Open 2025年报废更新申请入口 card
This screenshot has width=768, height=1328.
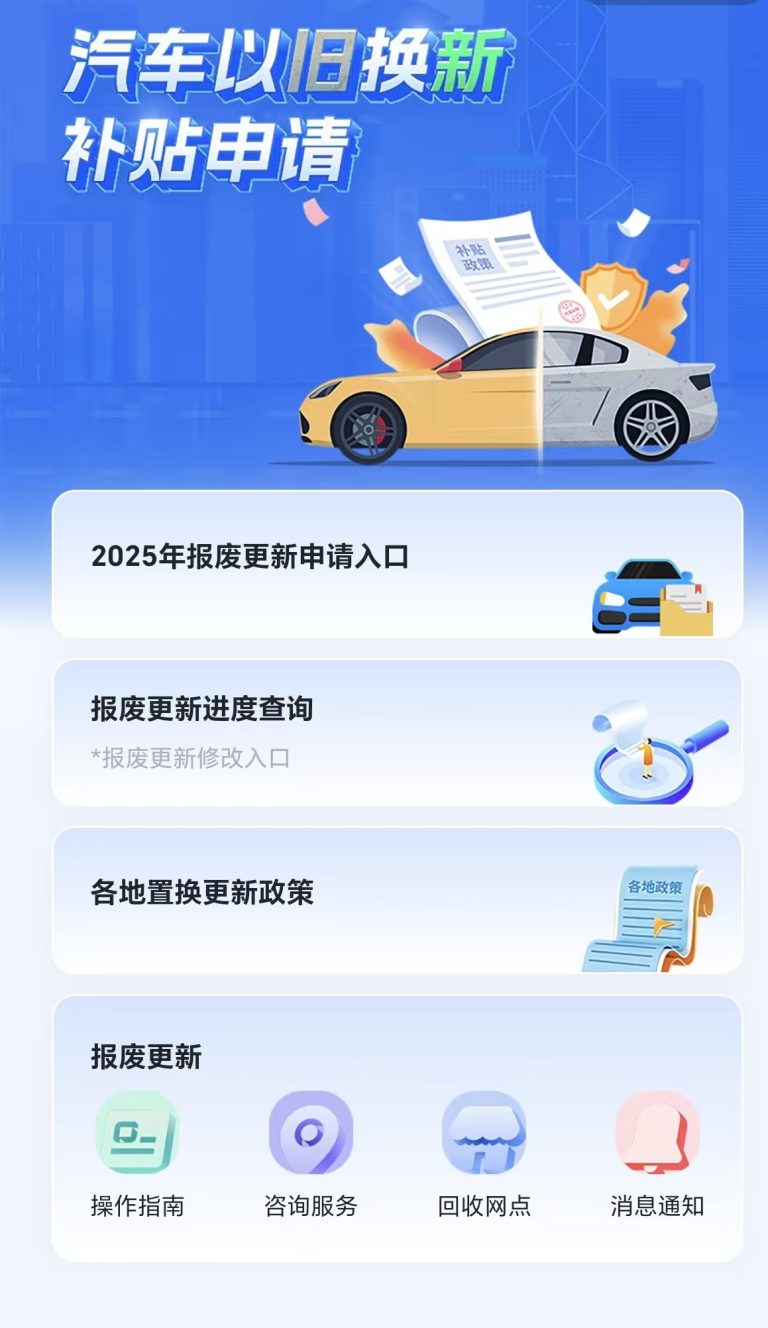(397, 564)
